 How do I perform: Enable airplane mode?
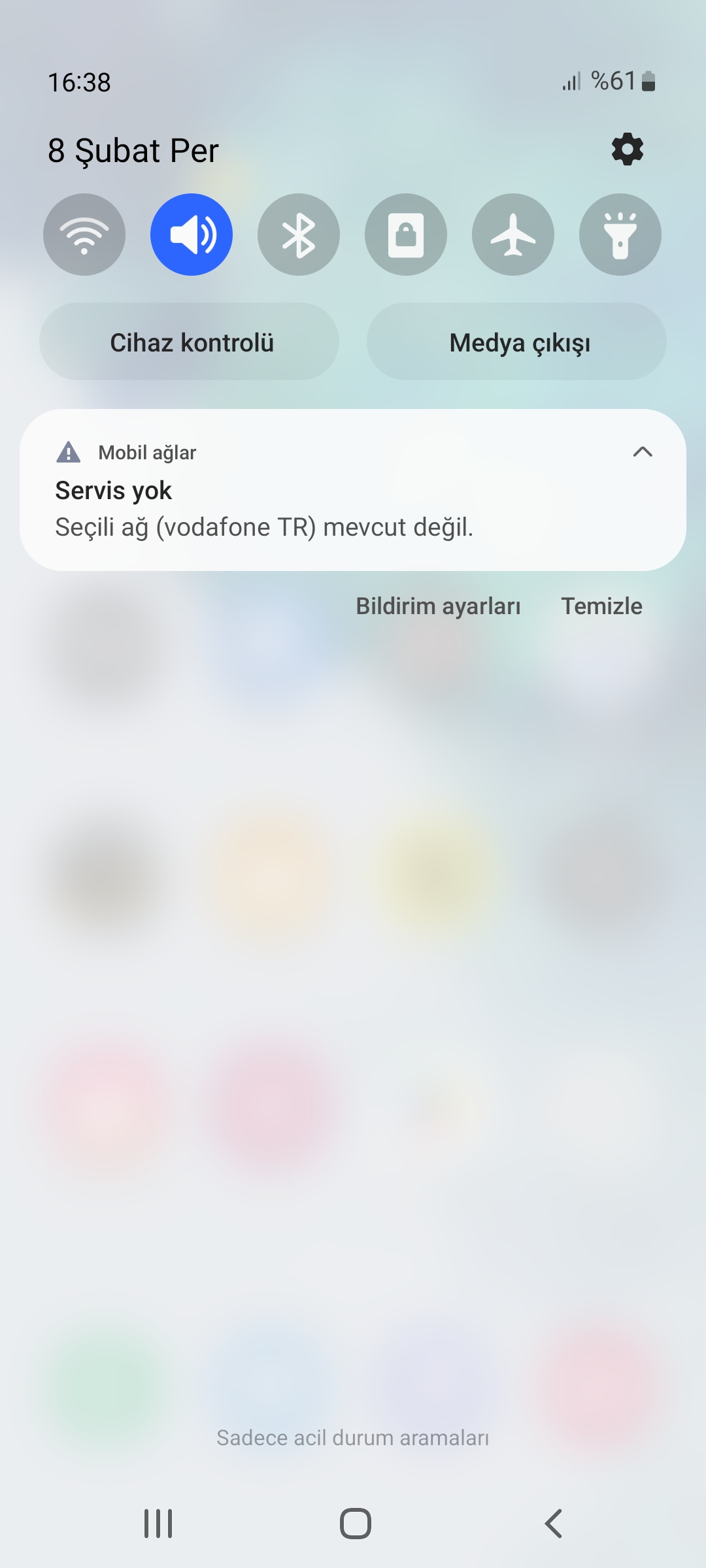tap(513, 235)
